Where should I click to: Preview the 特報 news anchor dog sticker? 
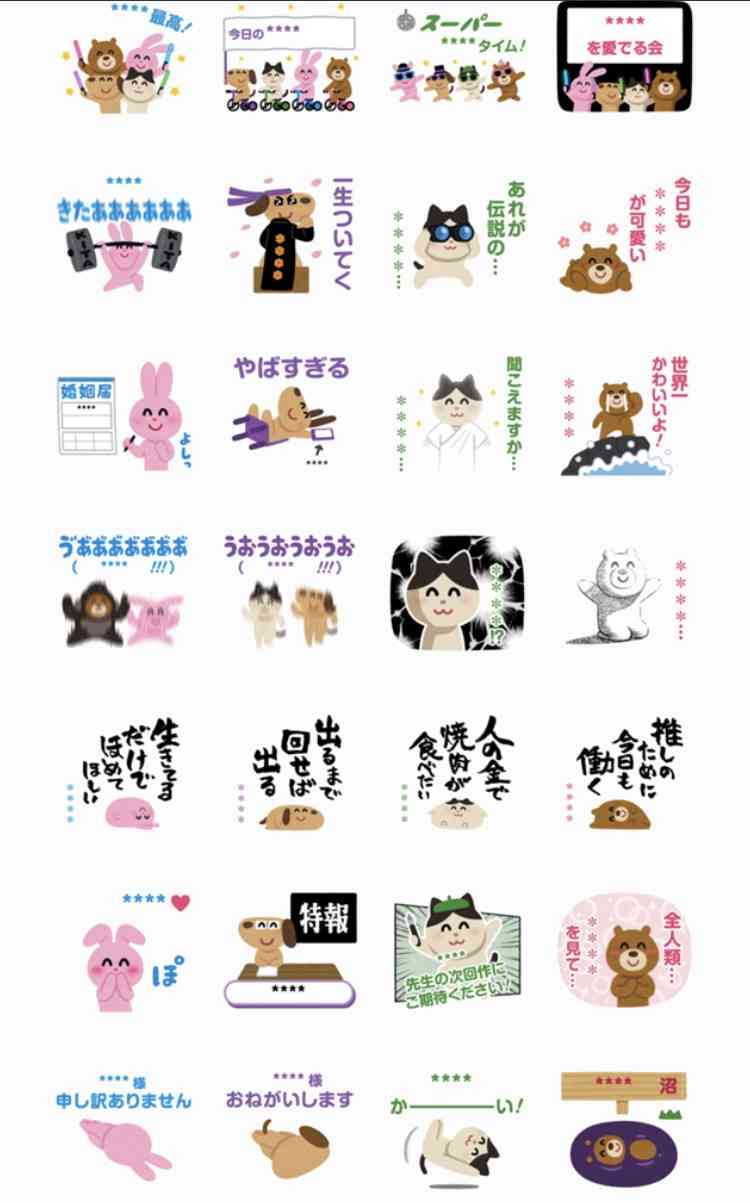tap(289, 950)
